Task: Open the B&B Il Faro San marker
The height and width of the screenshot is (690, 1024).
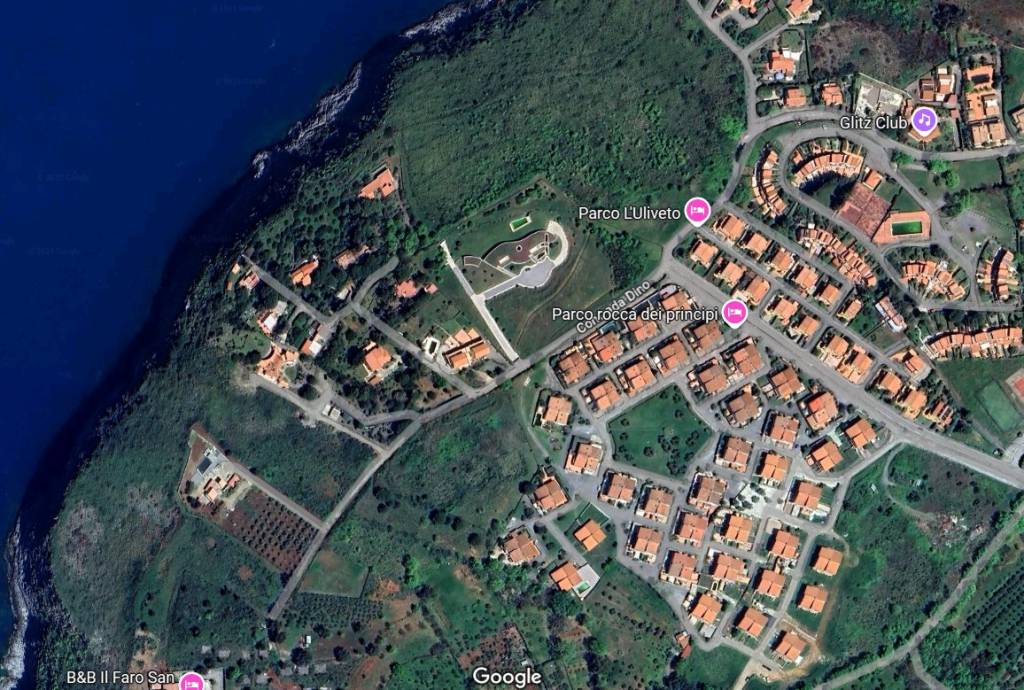Action: (191, 682)
